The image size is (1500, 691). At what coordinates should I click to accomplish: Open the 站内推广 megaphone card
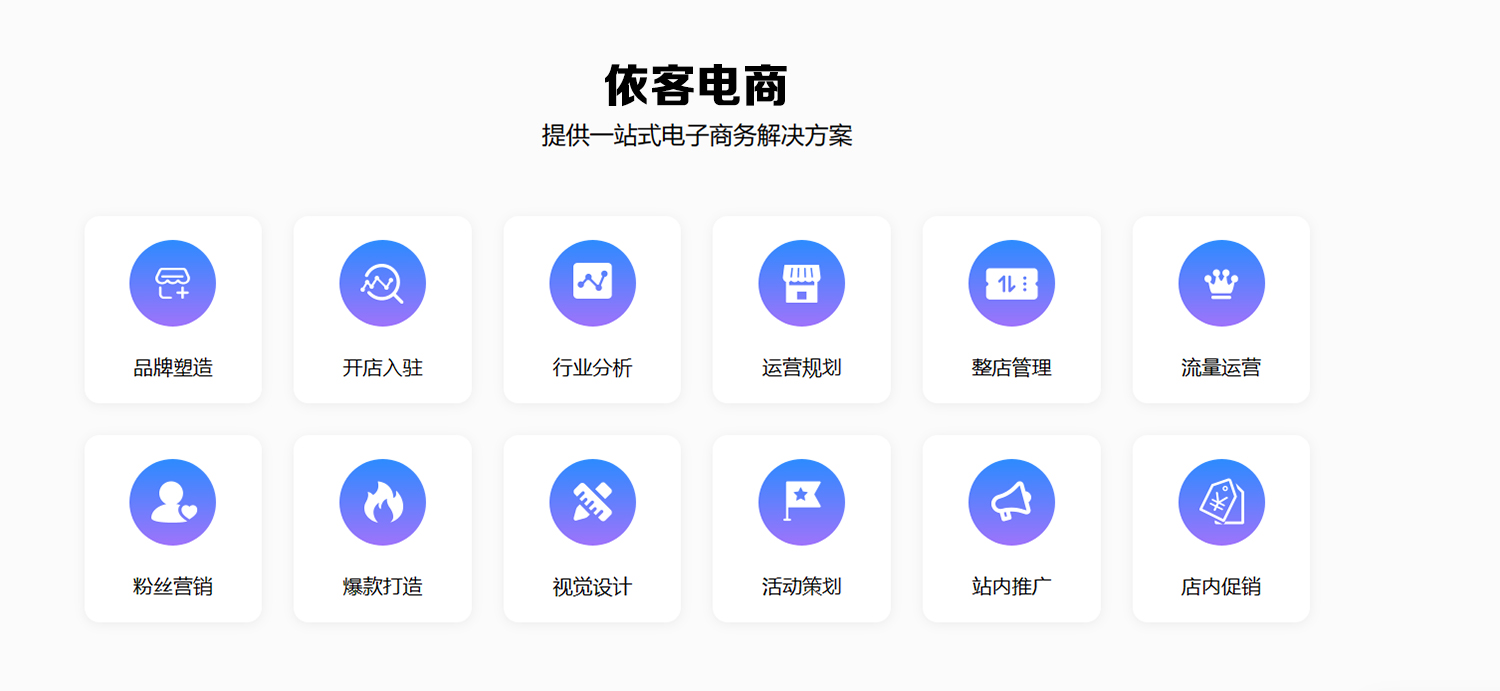[1011, 528]
